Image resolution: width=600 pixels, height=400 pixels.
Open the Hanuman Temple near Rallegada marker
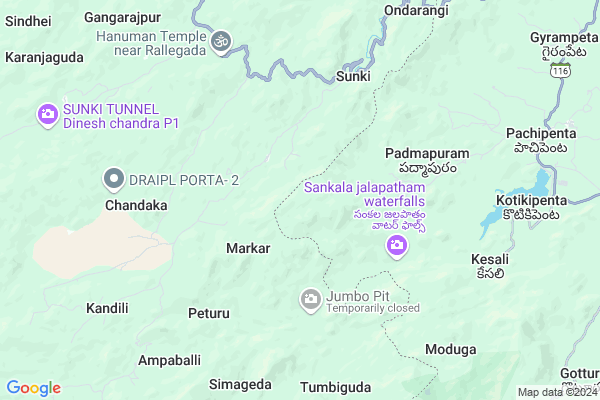click(x=222, y=43)
